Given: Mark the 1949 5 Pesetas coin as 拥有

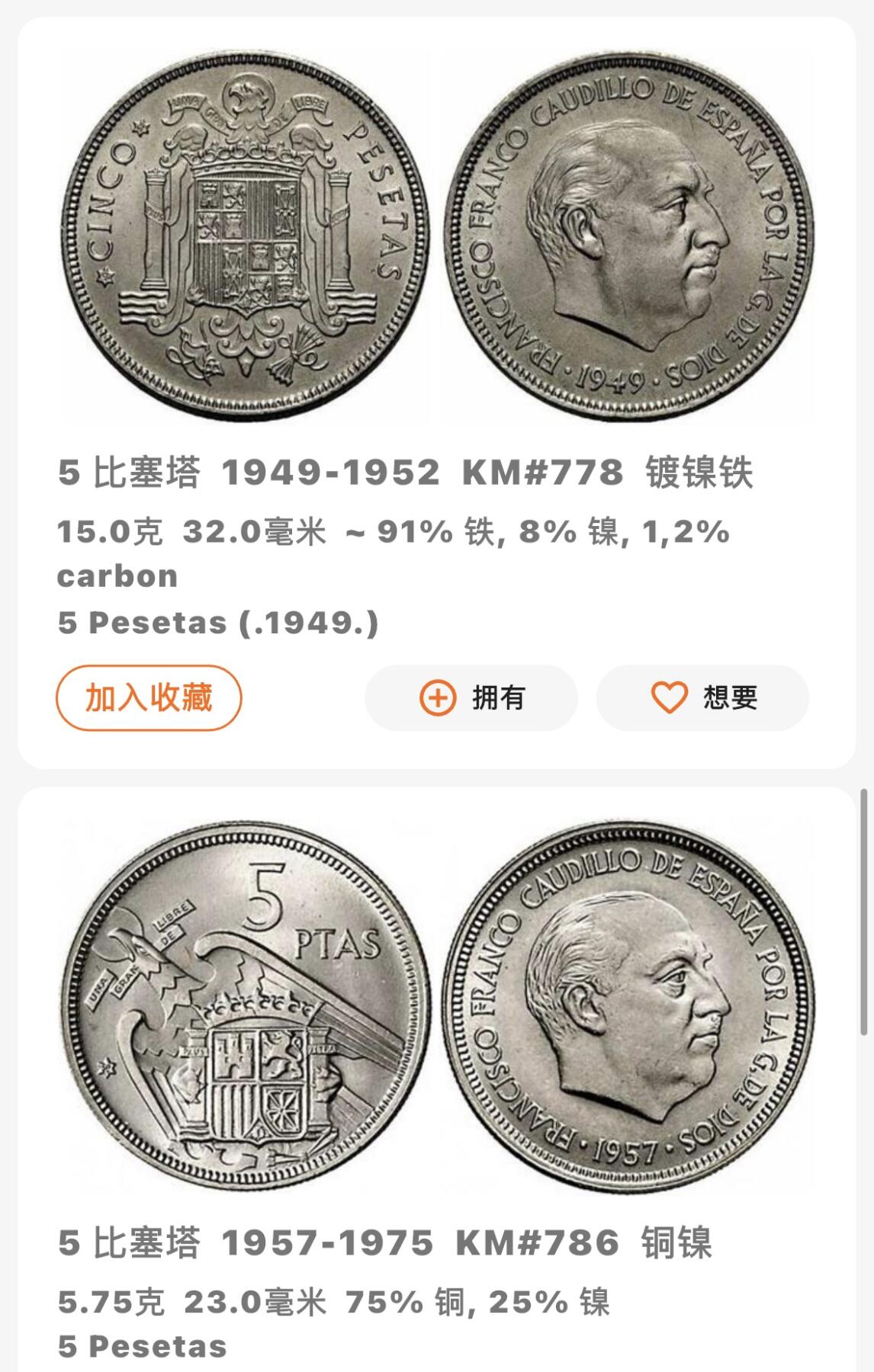Looking at the screenshot, I should [x=471, y=697].
